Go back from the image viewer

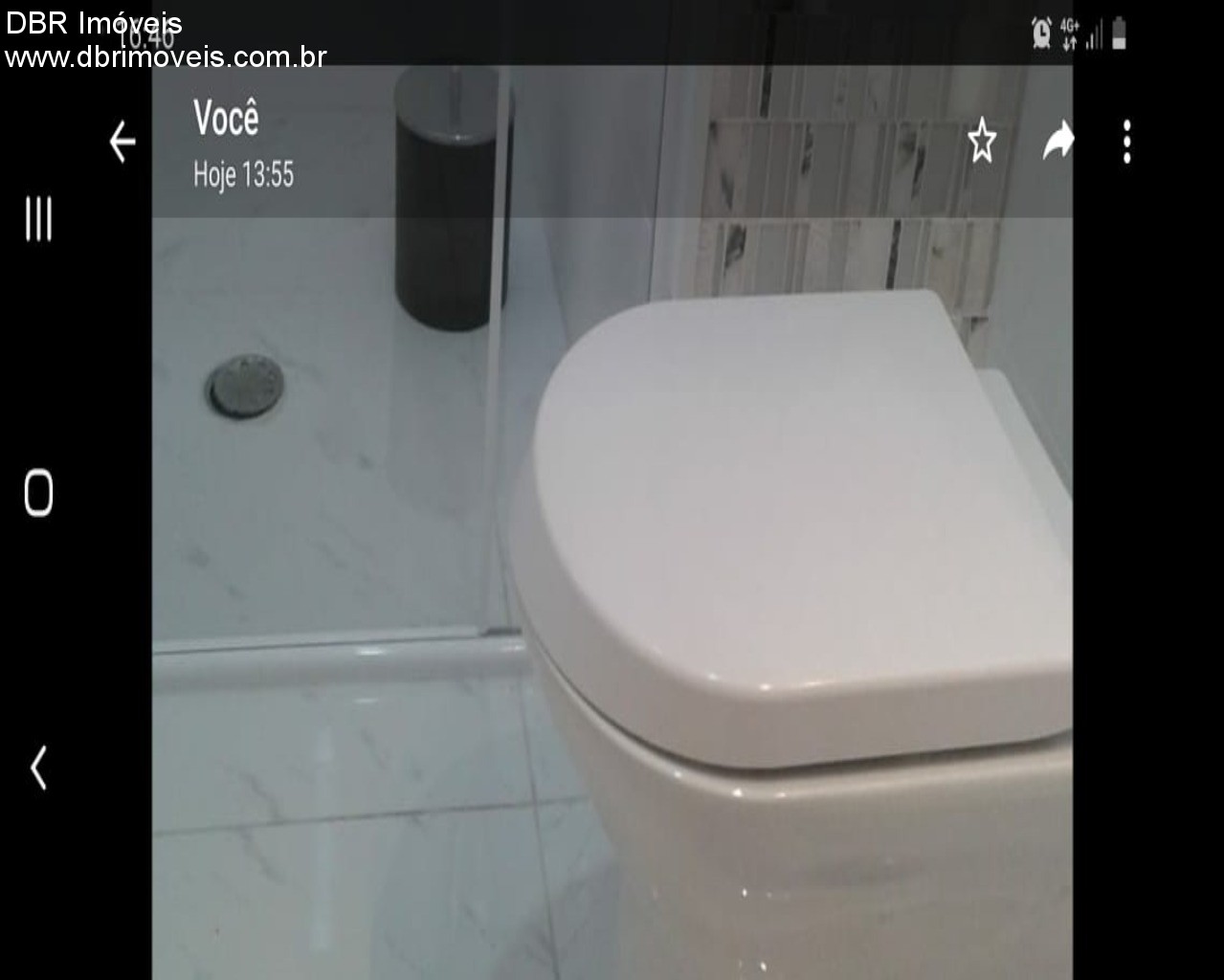[122, 143]
